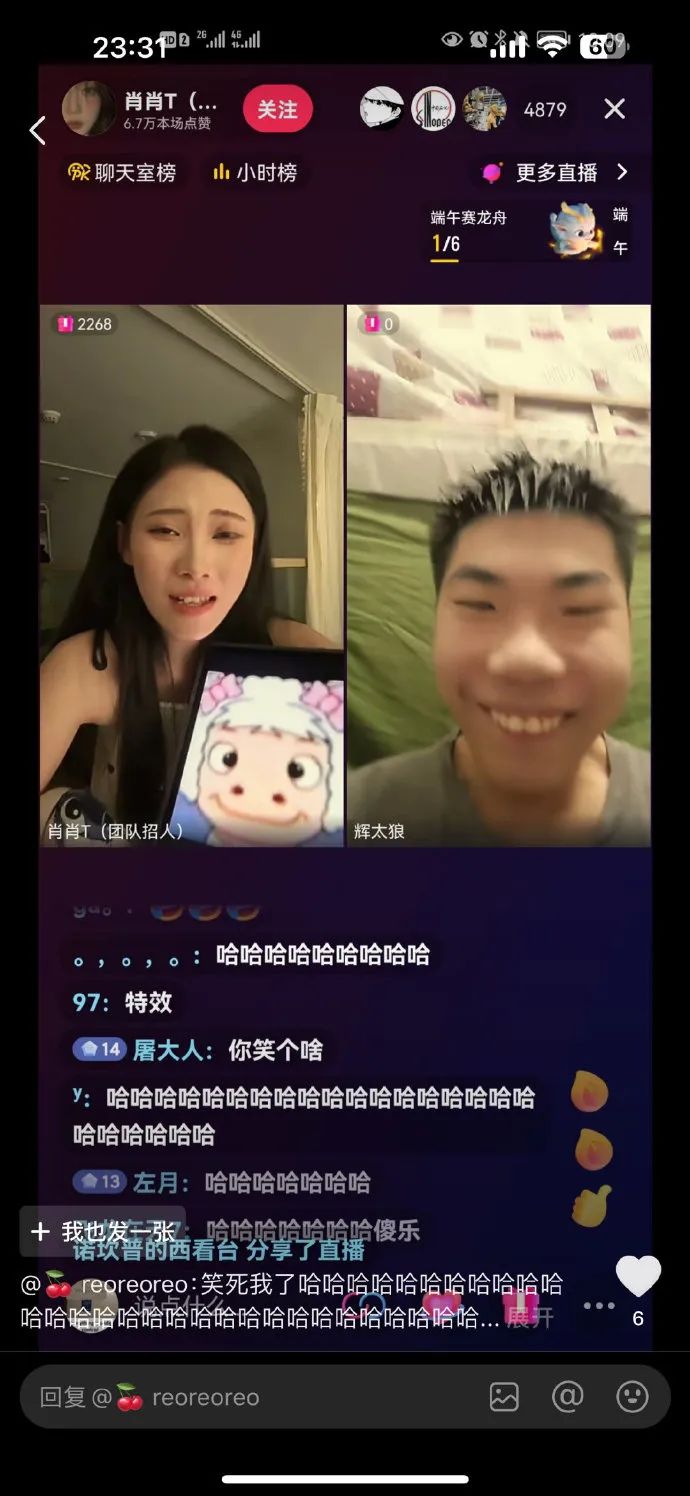Expand the full comment via 展开

click(x=529, y=1317)
